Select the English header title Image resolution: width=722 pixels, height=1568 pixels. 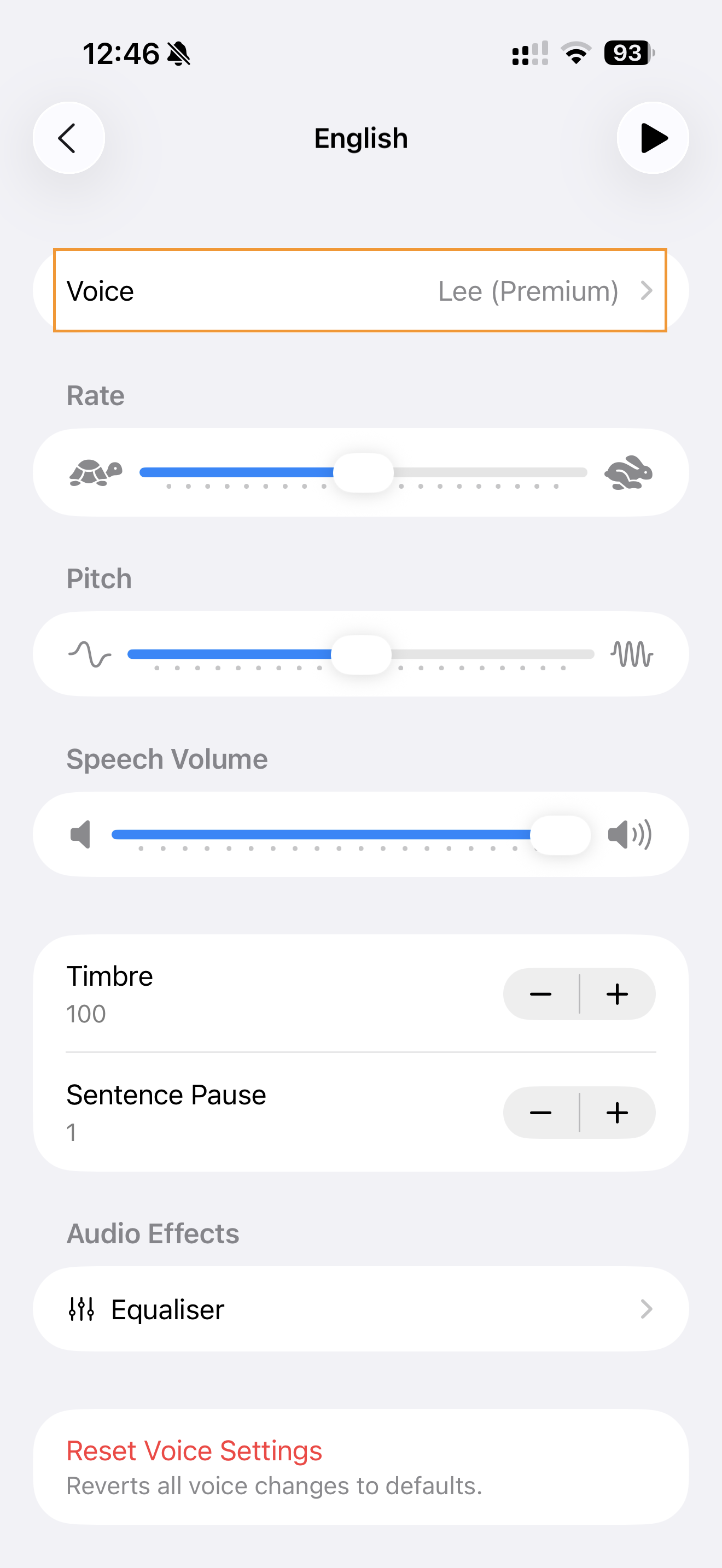(x=360, y=138)
